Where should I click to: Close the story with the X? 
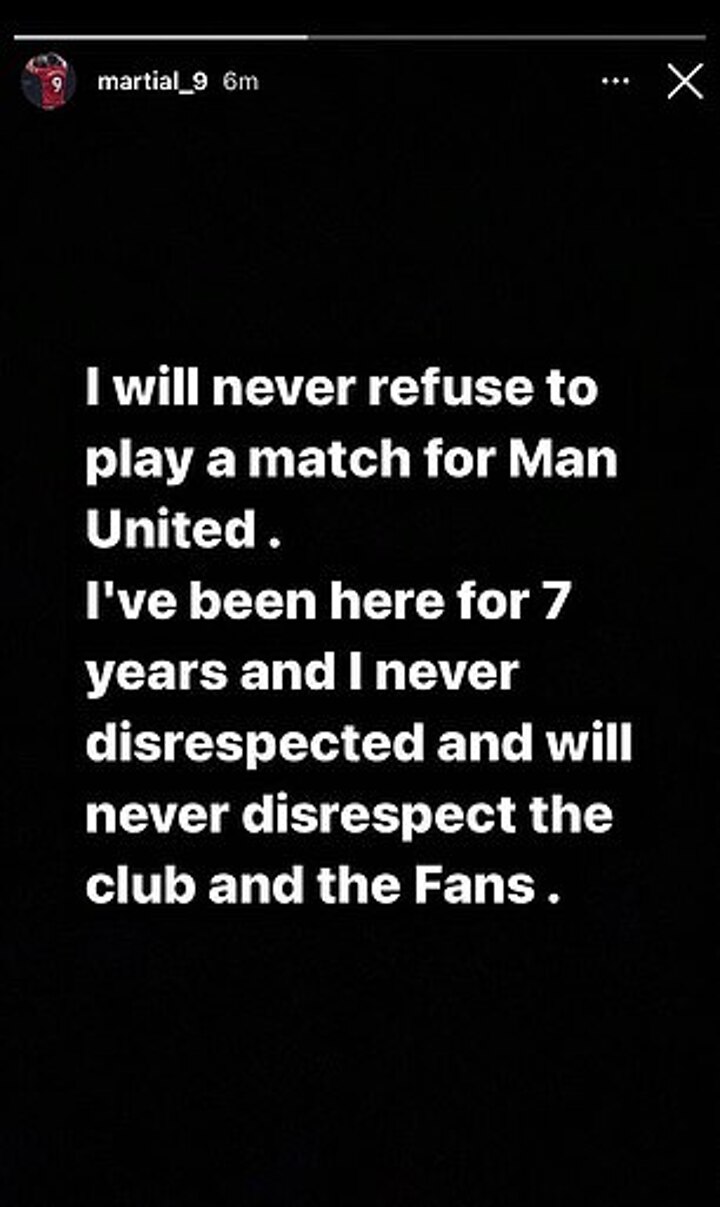click(x=685, y=82)
